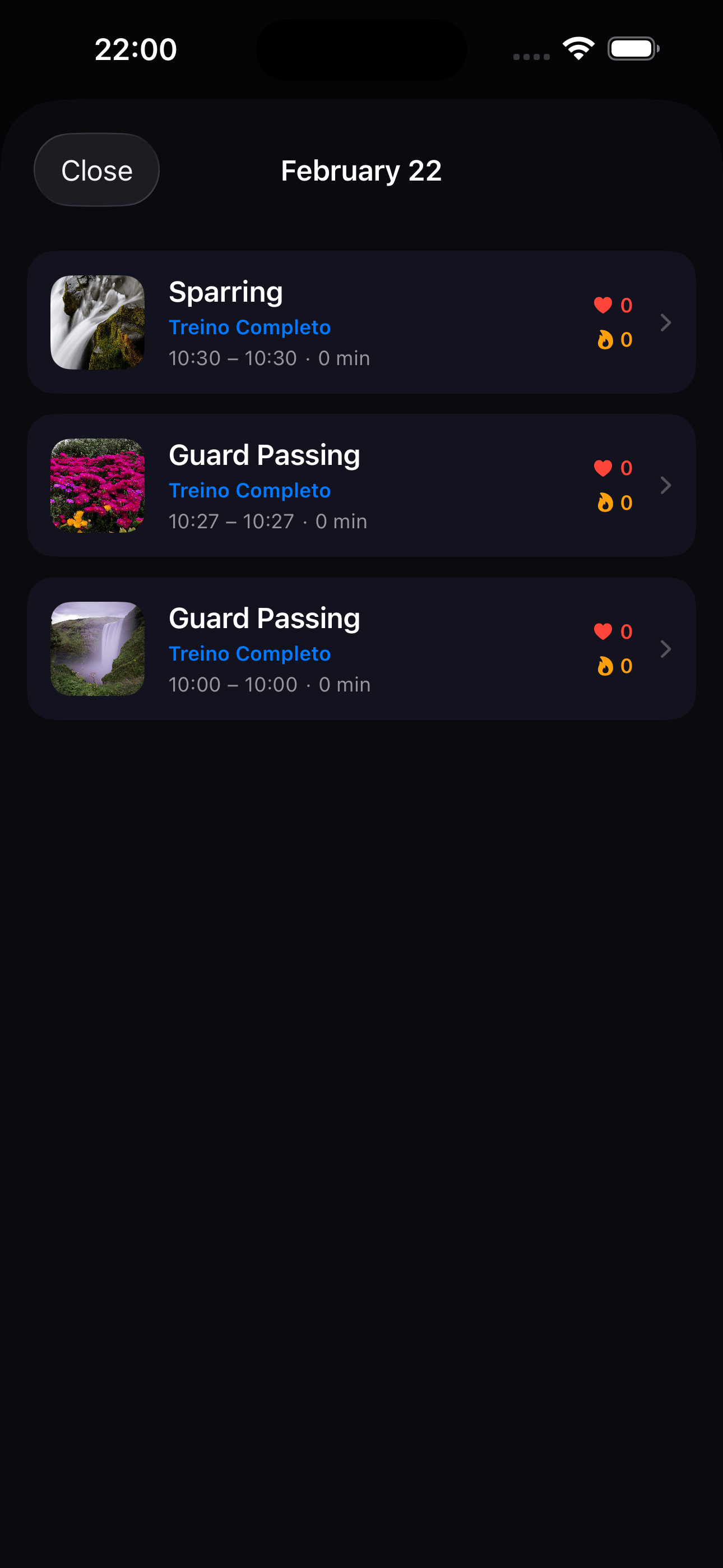The image size is (723, 1568).
Task: Expand details for the Sparring workout
Action: (666, 322)
